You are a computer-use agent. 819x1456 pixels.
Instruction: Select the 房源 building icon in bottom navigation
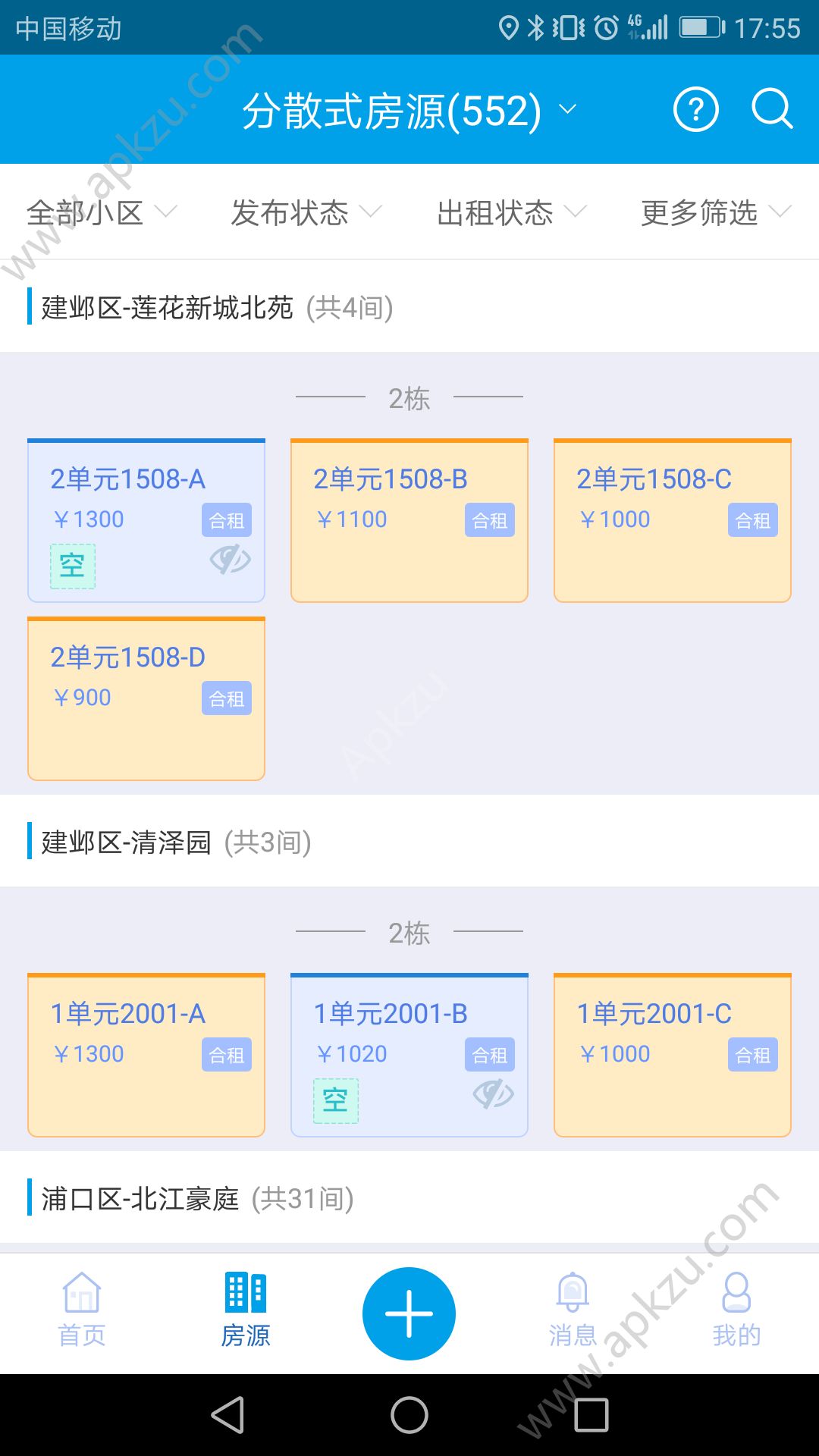pyautogui.click(x=245, y=1293)
